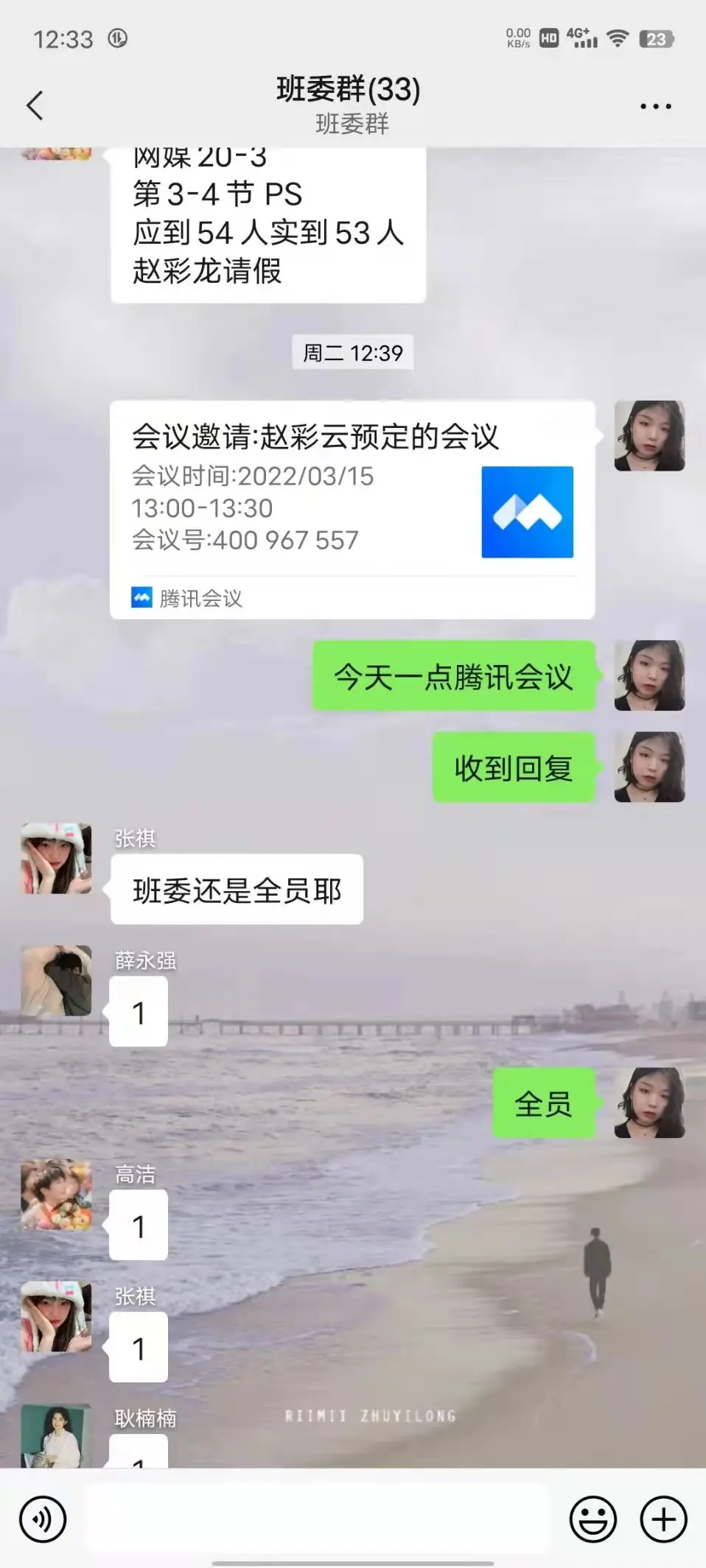View 耿楠楠's profile avatar

[56, 1436]
